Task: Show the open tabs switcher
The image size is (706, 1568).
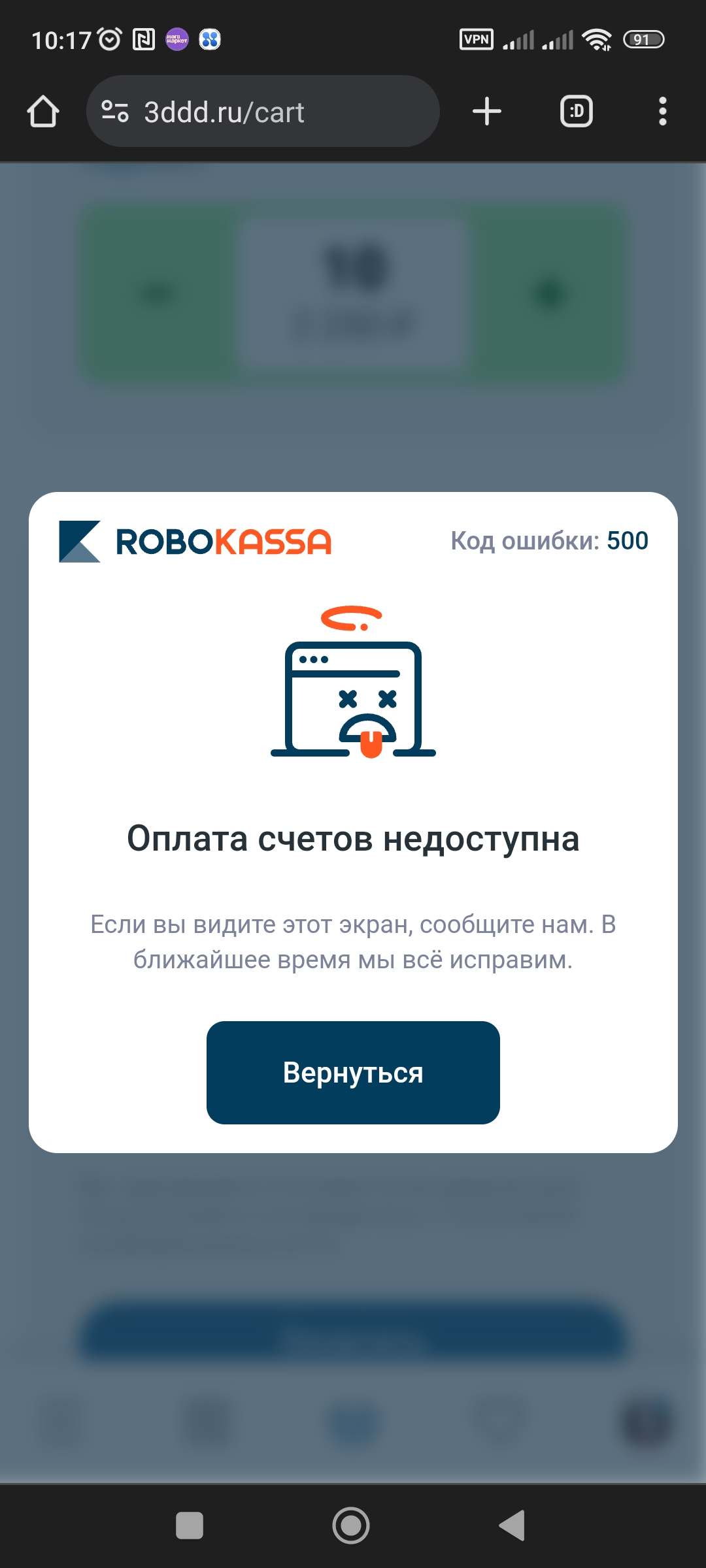Action: (x=577, y=112)
